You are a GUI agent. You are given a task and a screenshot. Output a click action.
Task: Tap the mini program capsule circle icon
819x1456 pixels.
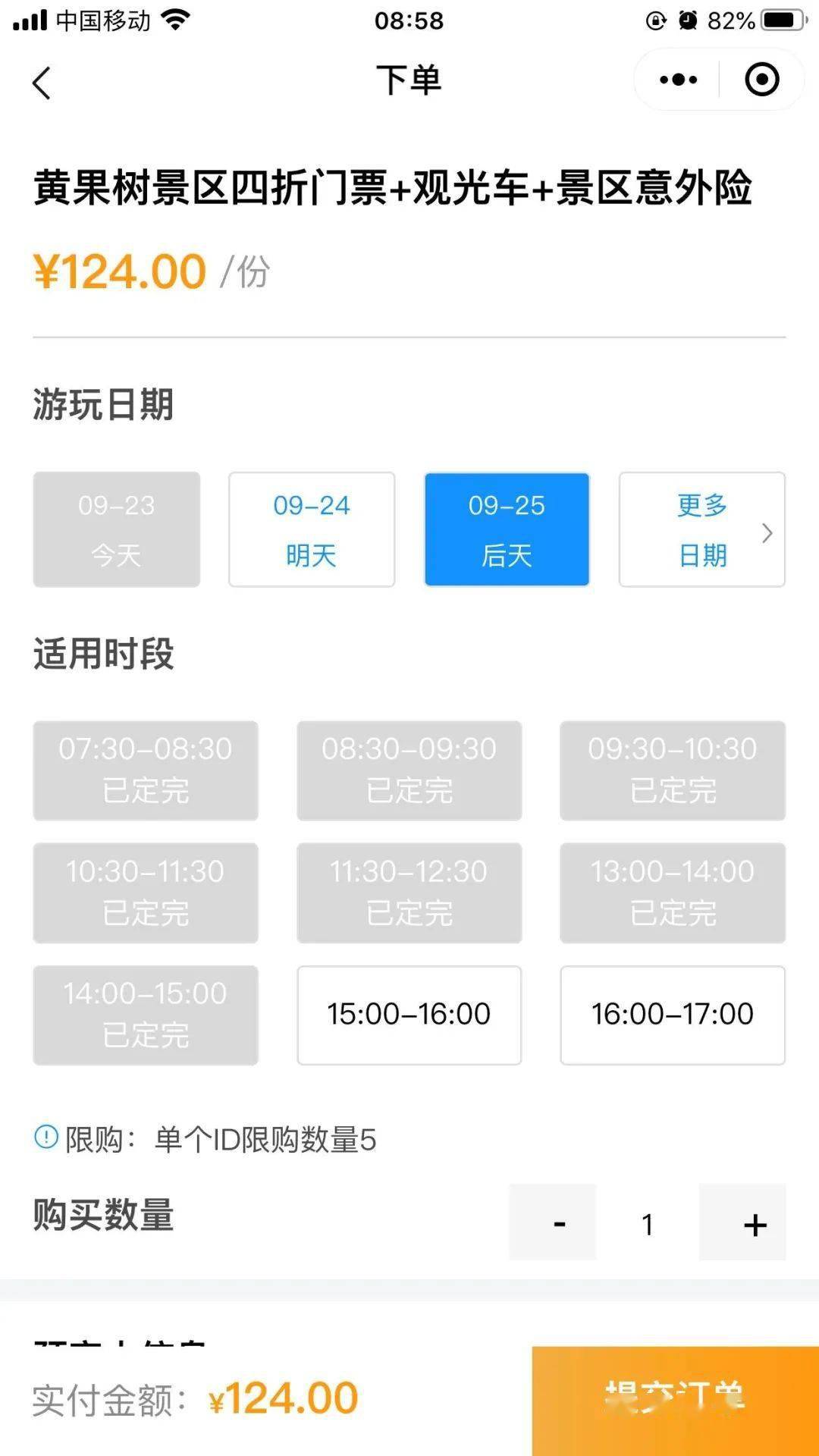point(762,79)
